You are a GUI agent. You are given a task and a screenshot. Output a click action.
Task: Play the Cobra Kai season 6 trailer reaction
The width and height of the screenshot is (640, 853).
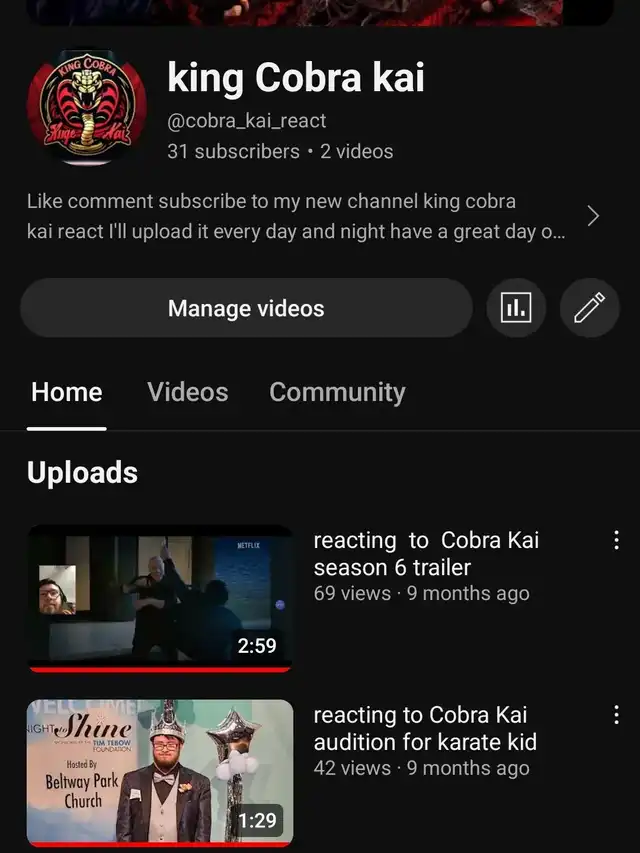click(x=160, y=598)
